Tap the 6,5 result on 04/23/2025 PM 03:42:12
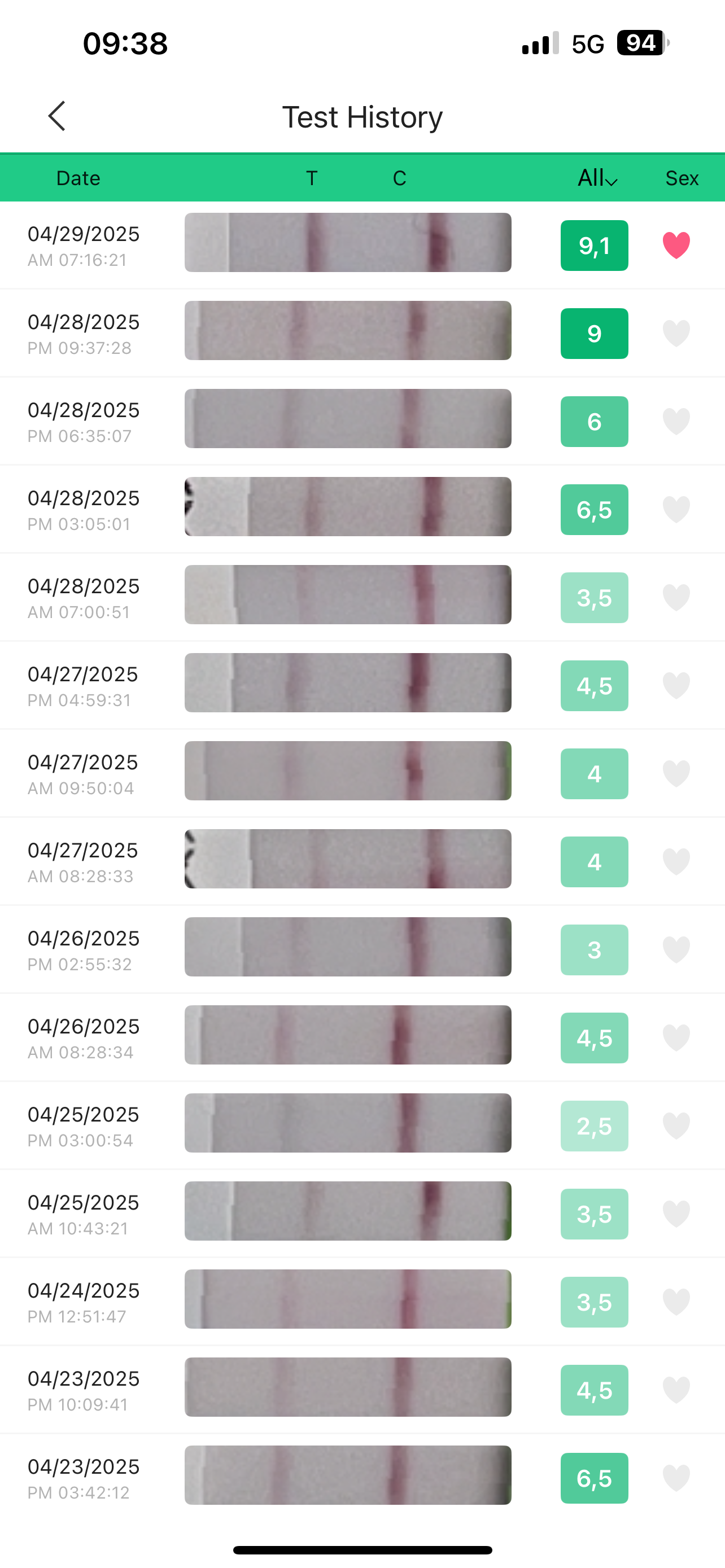Image resolution: width=725 pixels, height=1568 pixels. click(594, 1478)
